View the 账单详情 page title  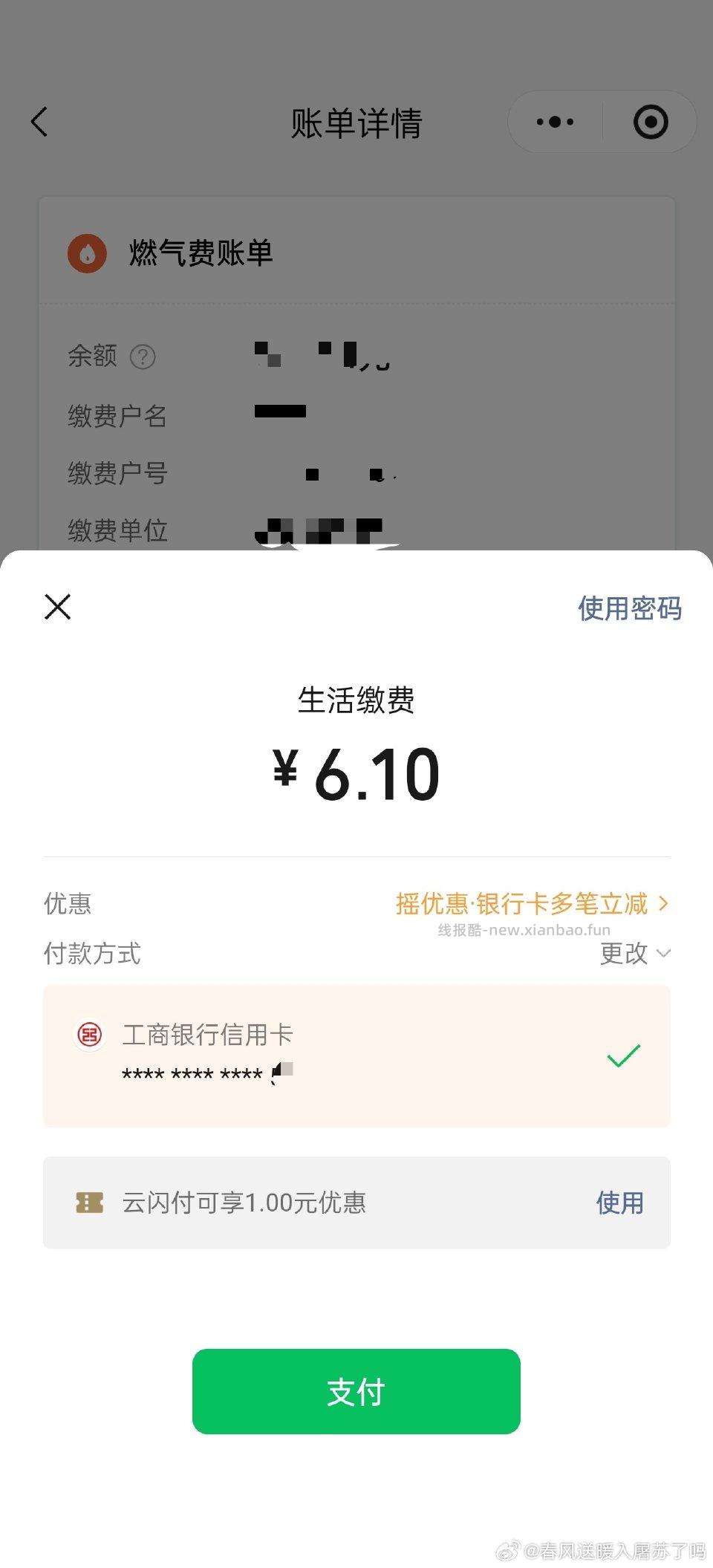tap(356, 125)
